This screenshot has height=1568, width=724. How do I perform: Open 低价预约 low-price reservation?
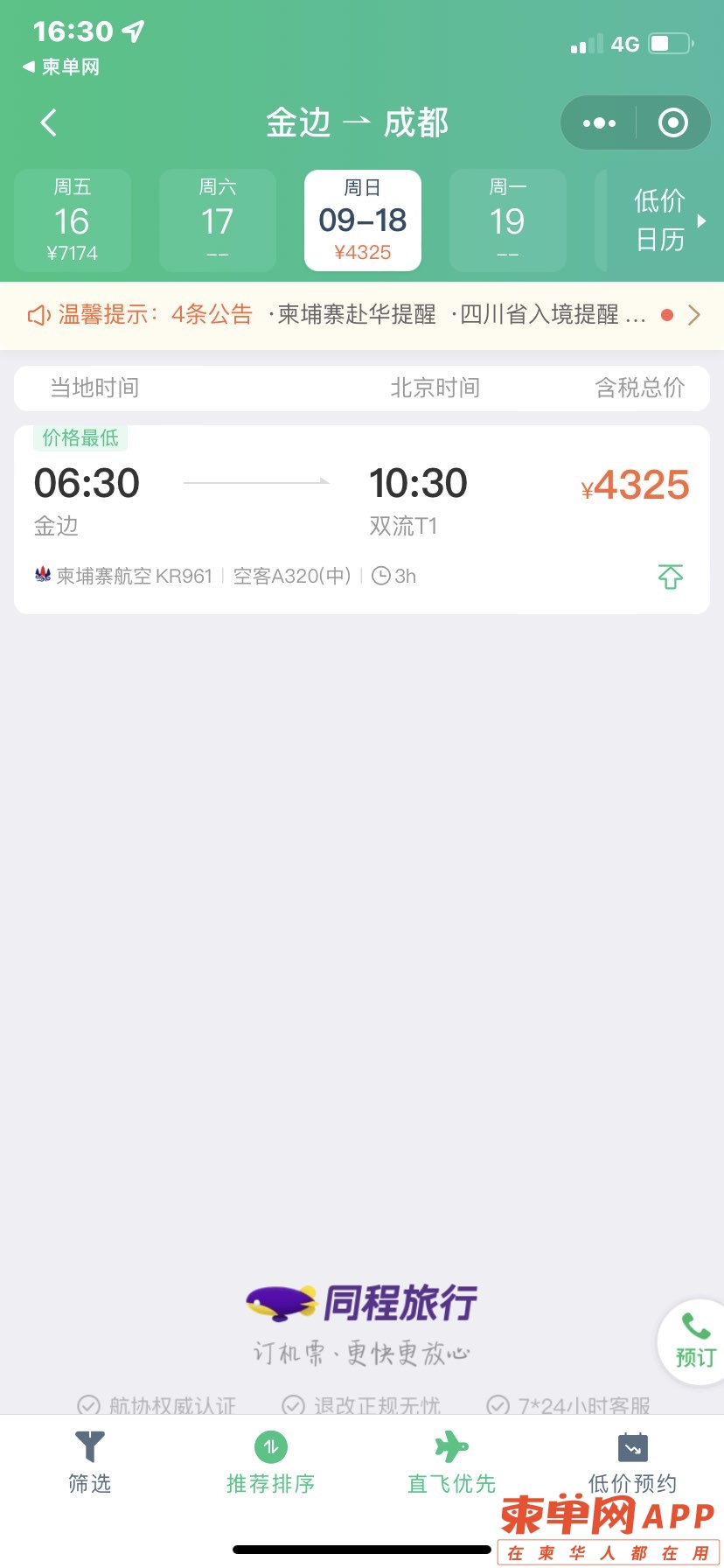(632, 1463)
